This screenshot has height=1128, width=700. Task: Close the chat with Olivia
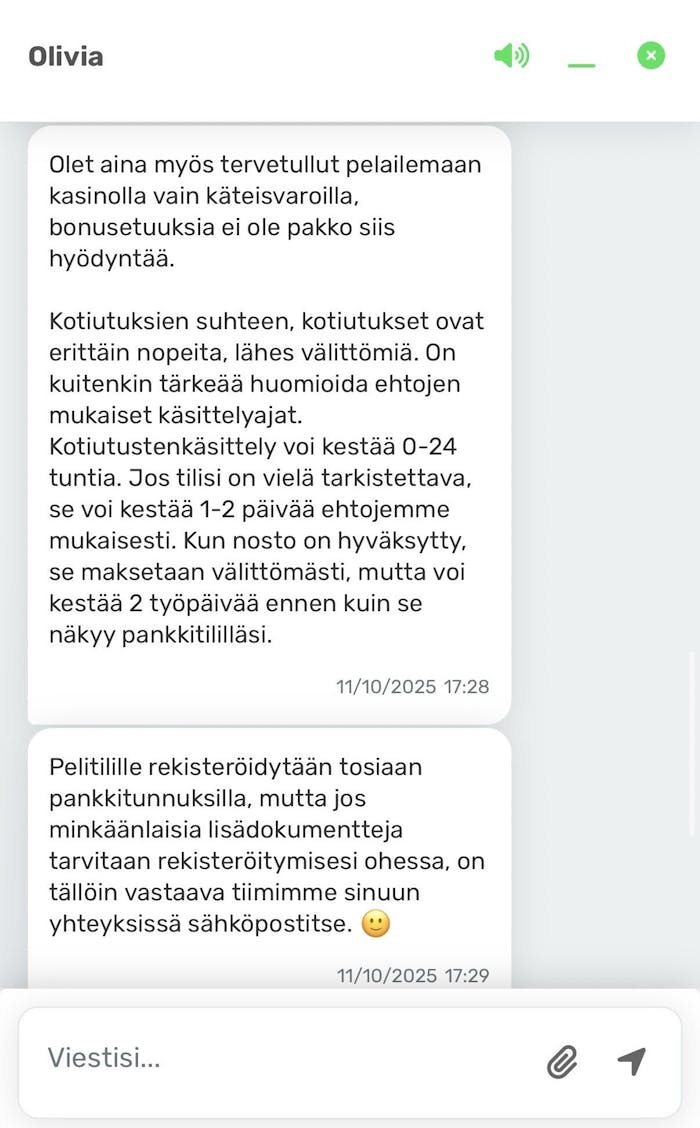coord(651,56)
